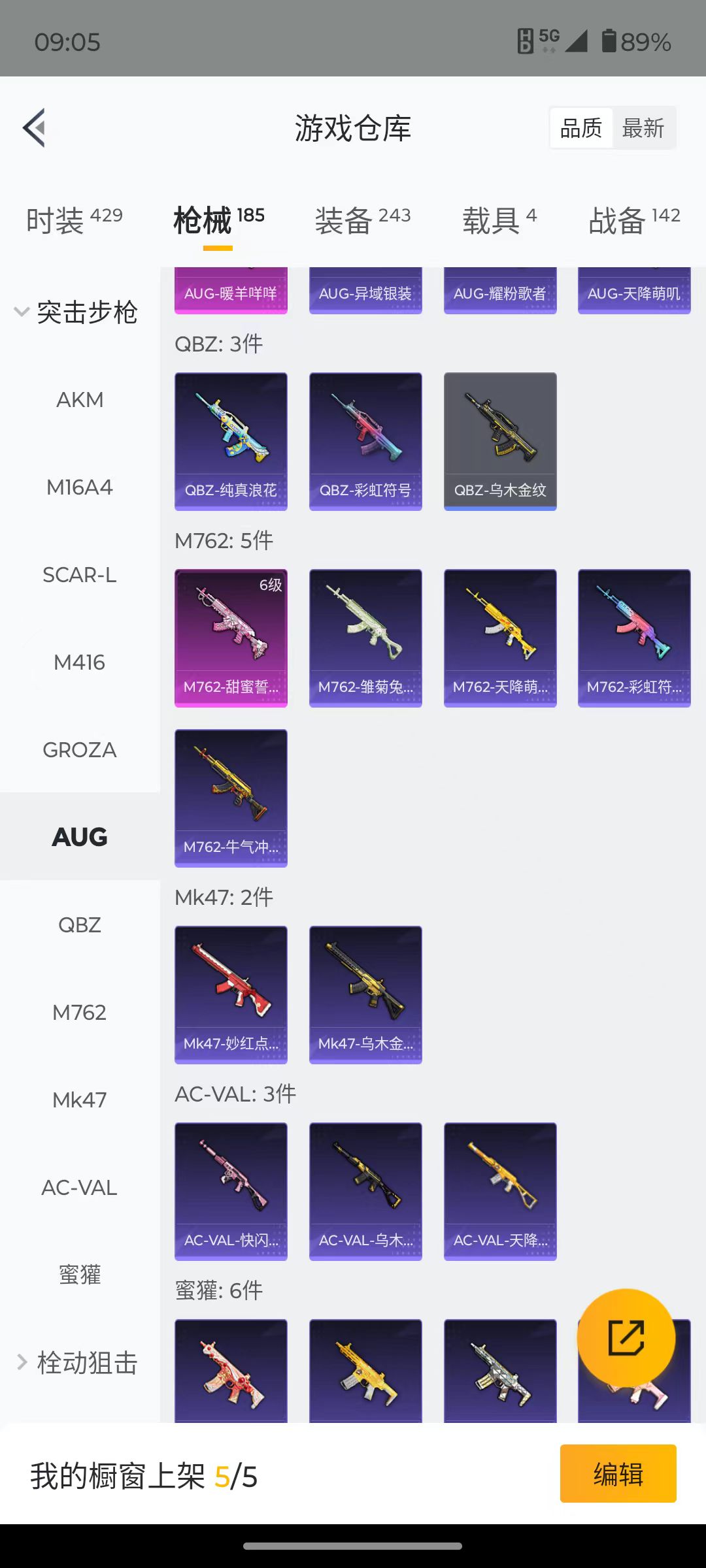Select SCAR-L in the side list
The height and width of the screenshot is (1568, 706).
click(x=80, y=574)
